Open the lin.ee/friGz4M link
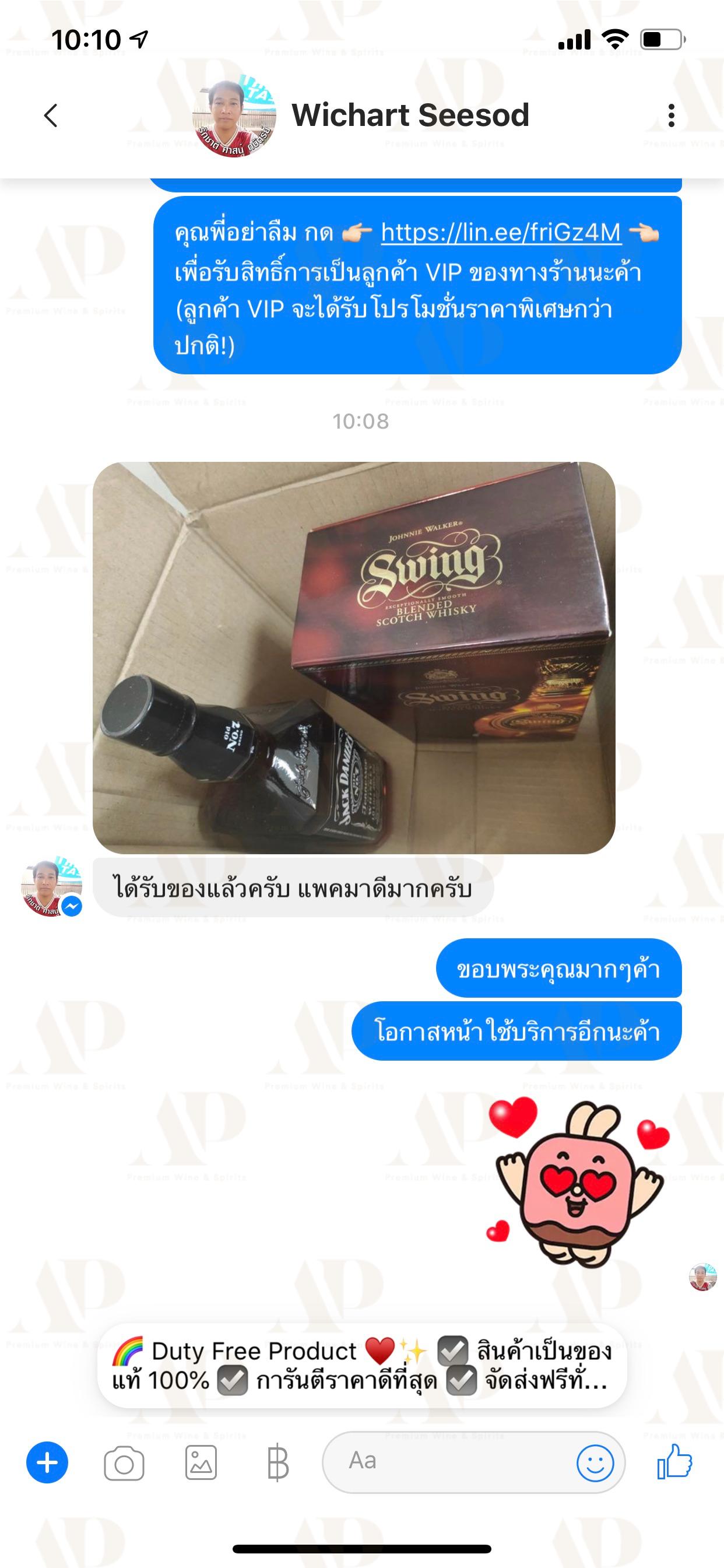Viewport: 724px width, 1568px height. 501,232
